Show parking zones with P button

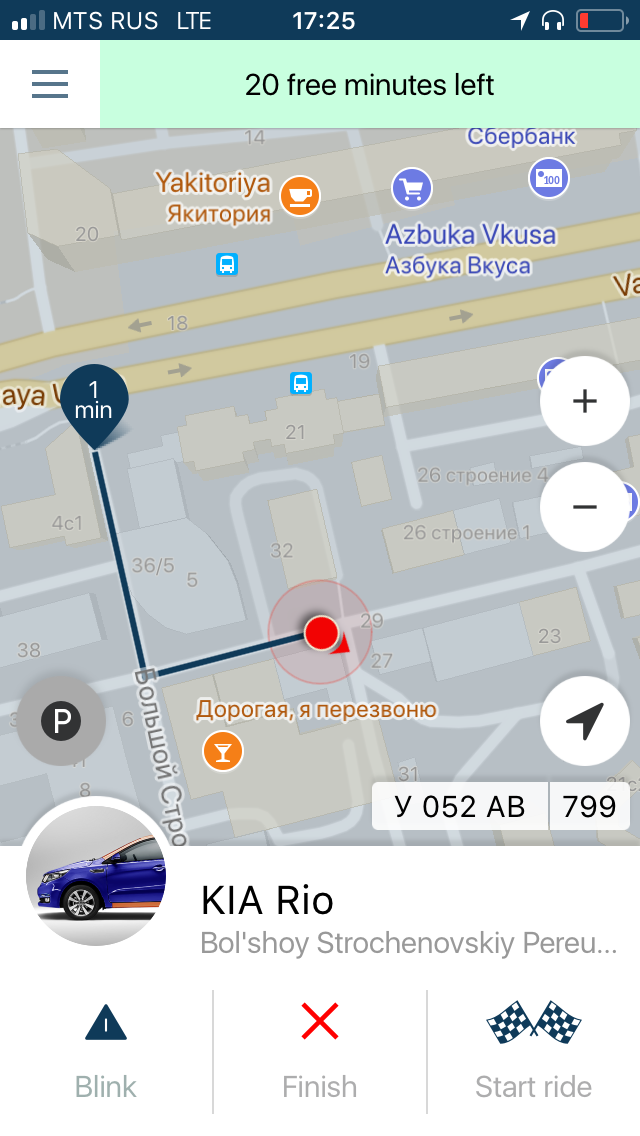coord(62,720)
